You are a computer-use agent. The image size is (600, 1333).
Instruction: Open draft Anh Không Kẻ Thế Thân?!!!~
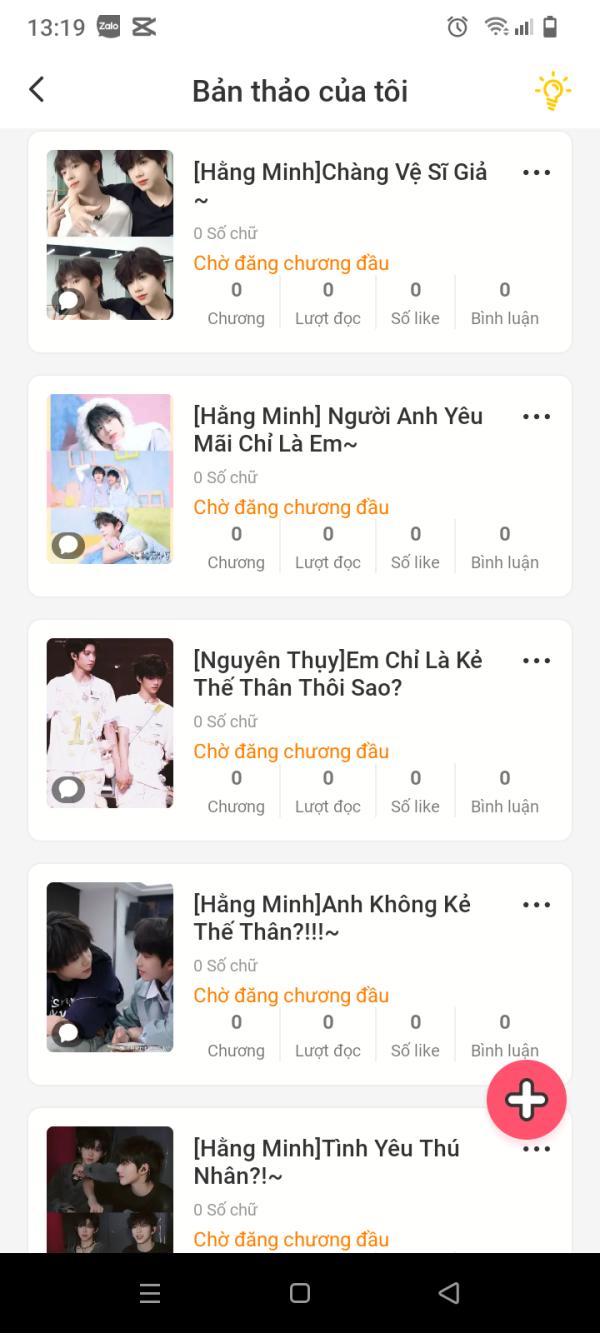tap(332, 917)
